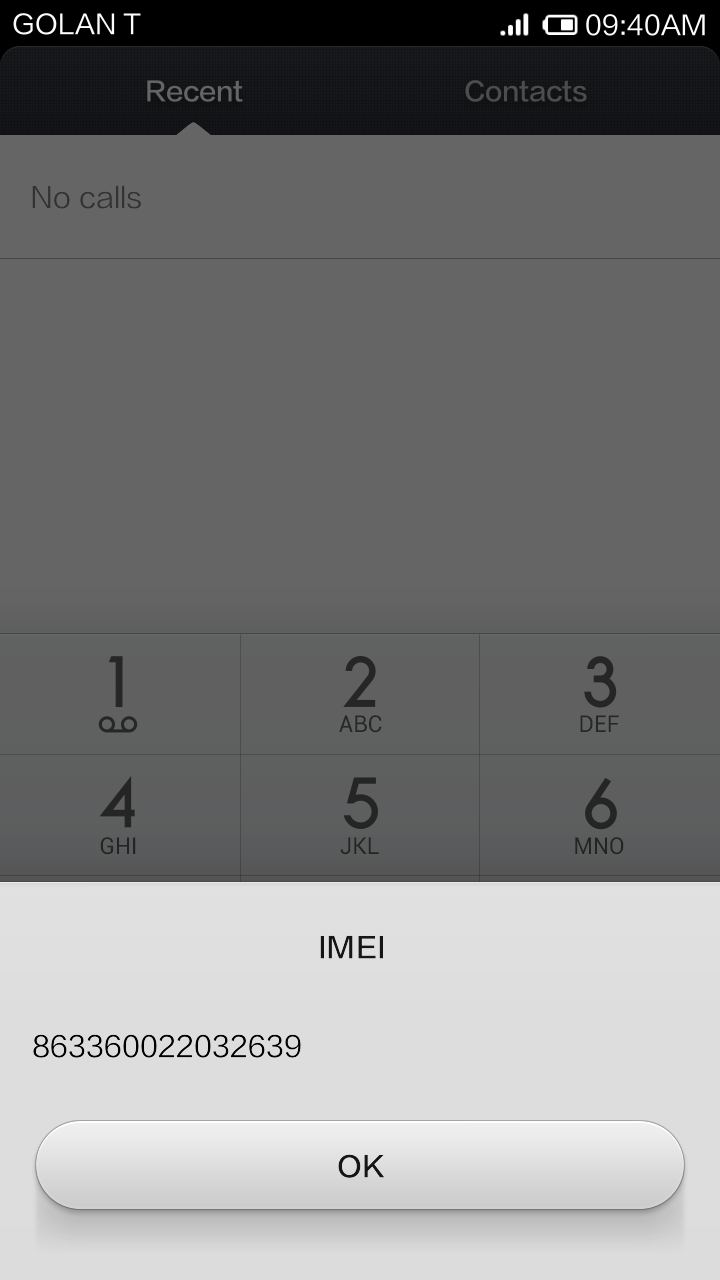
Task: Tap the 3 DEF key
Action: (x=600, y=694)
